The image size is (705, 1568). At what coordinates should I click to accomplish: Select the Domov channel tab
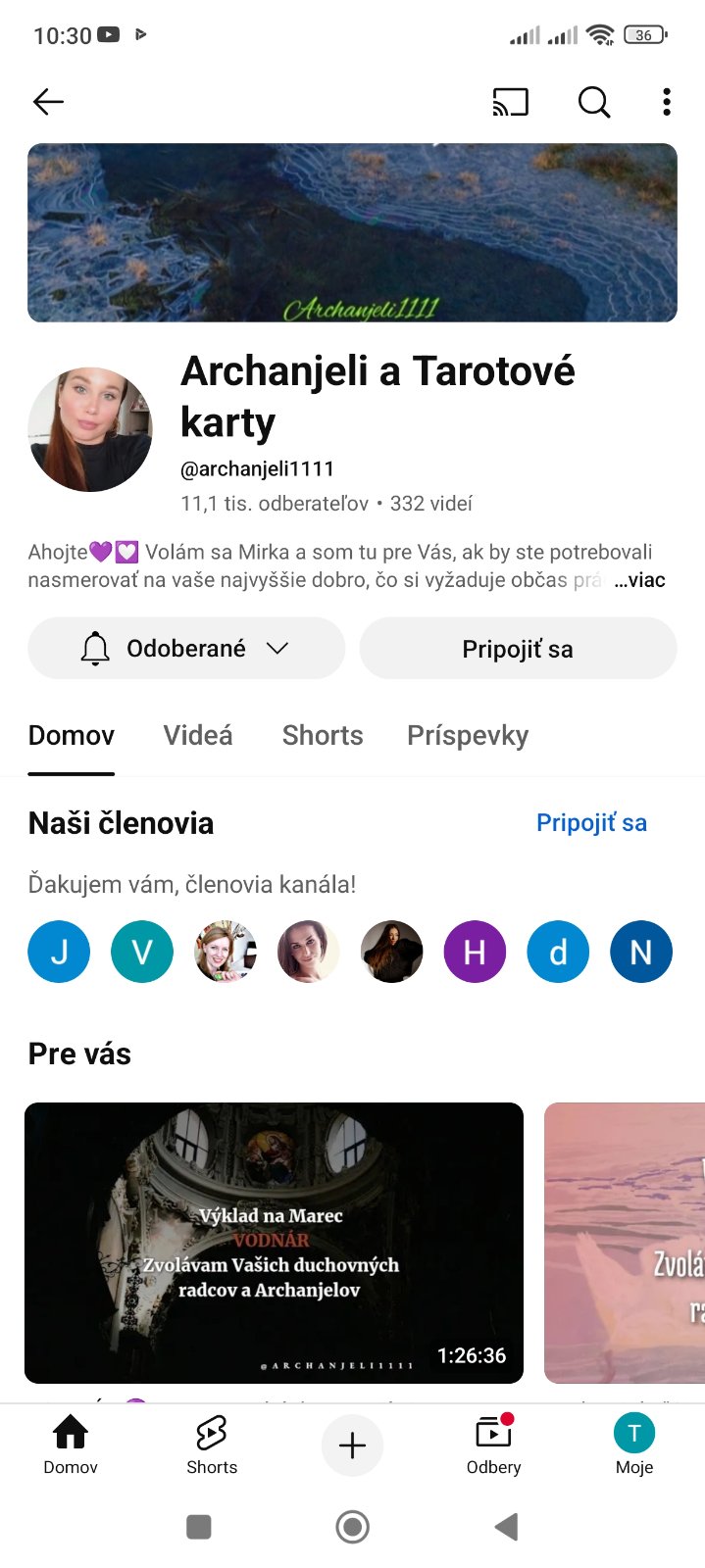click(x=72, y=736)
